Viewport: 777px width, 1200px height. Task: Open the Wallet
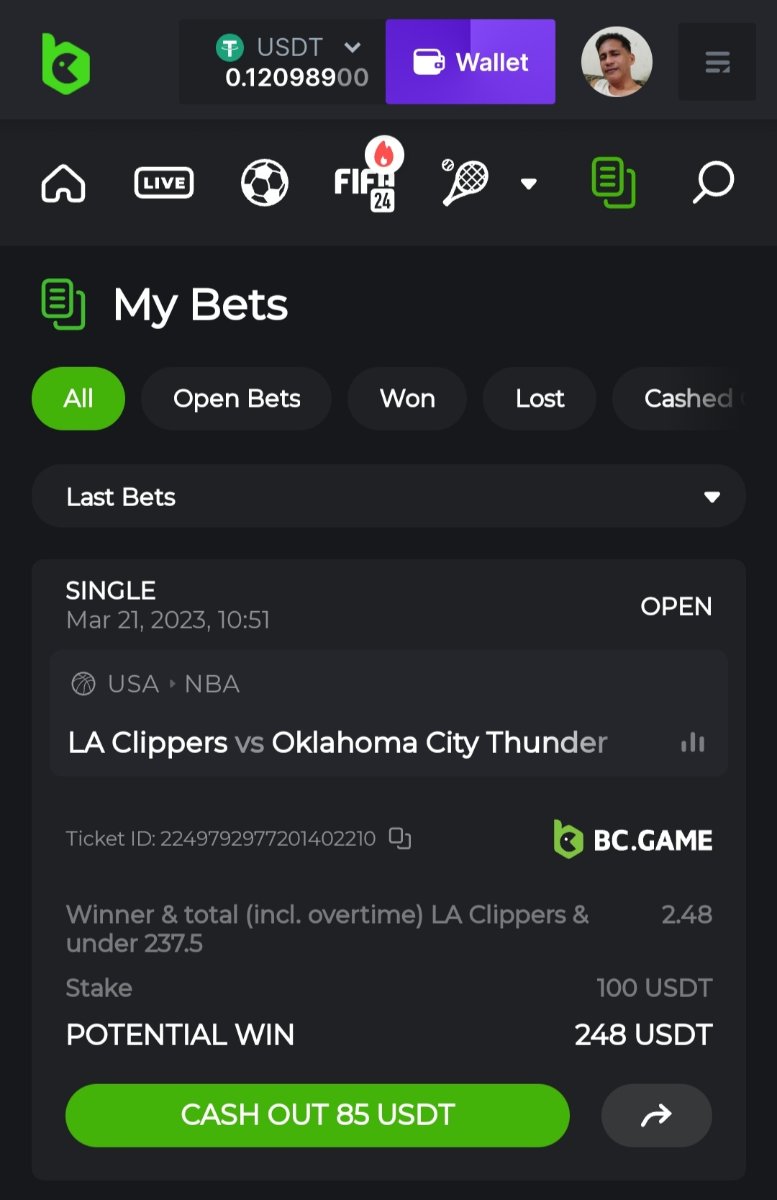coord(471,62)
